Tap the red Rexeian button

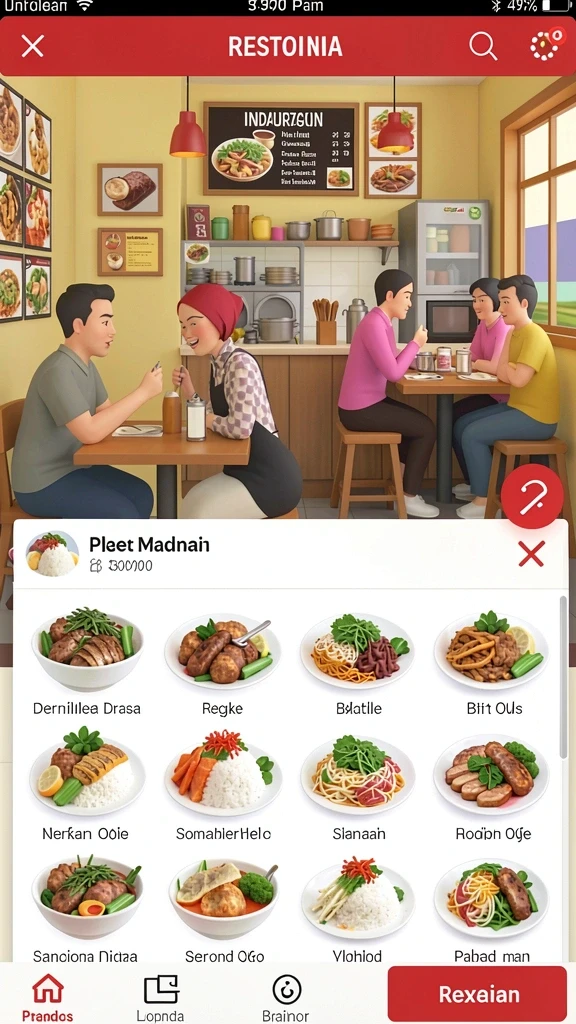click(x=477, y=995)
